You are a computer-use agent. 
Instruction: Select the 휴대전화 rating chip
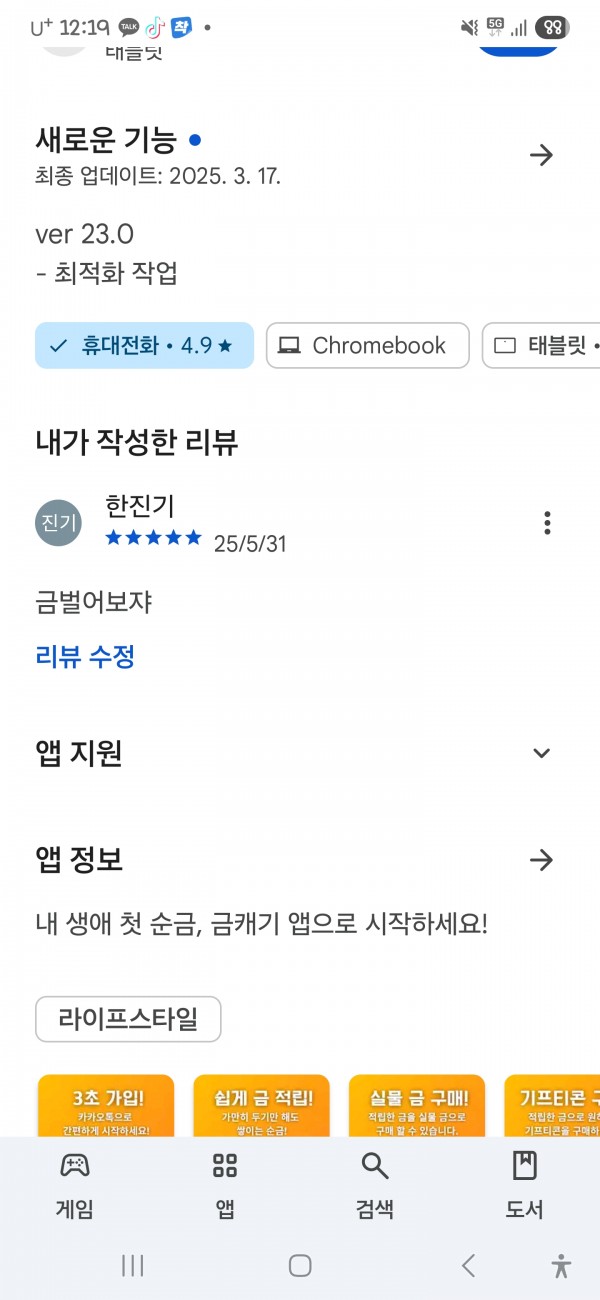click(x=144, y=345)
